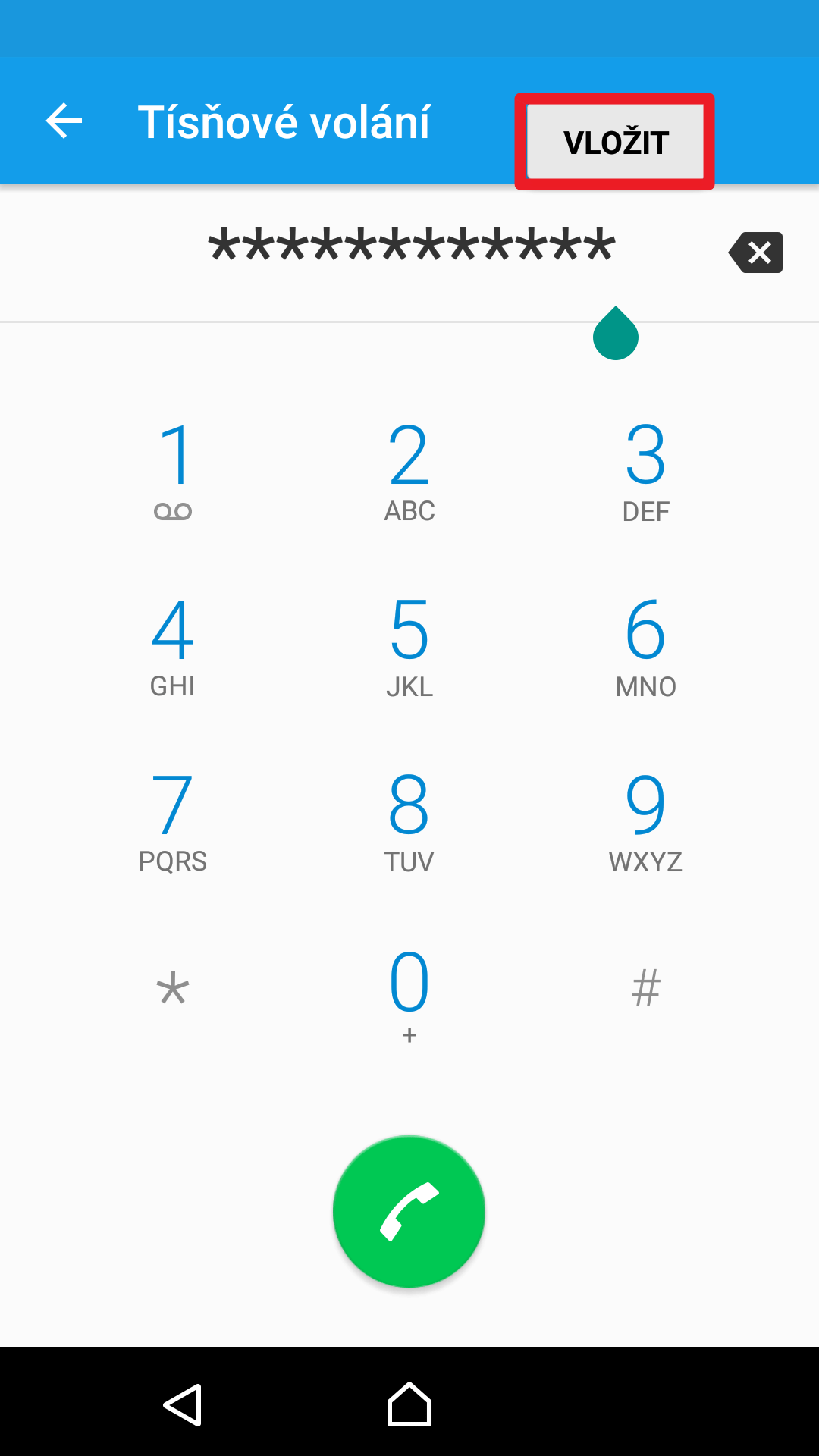Dial digit 1 on keypad
The width and height of the screenshot is (819, 1456).
(173, 470)
